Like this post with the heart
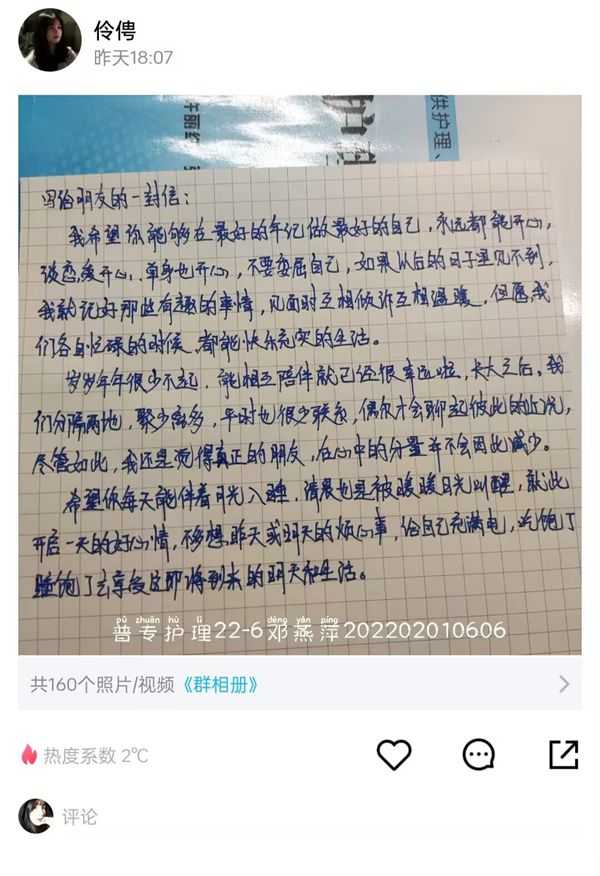The height and width of the screenshot is (876, 600). 394,755
